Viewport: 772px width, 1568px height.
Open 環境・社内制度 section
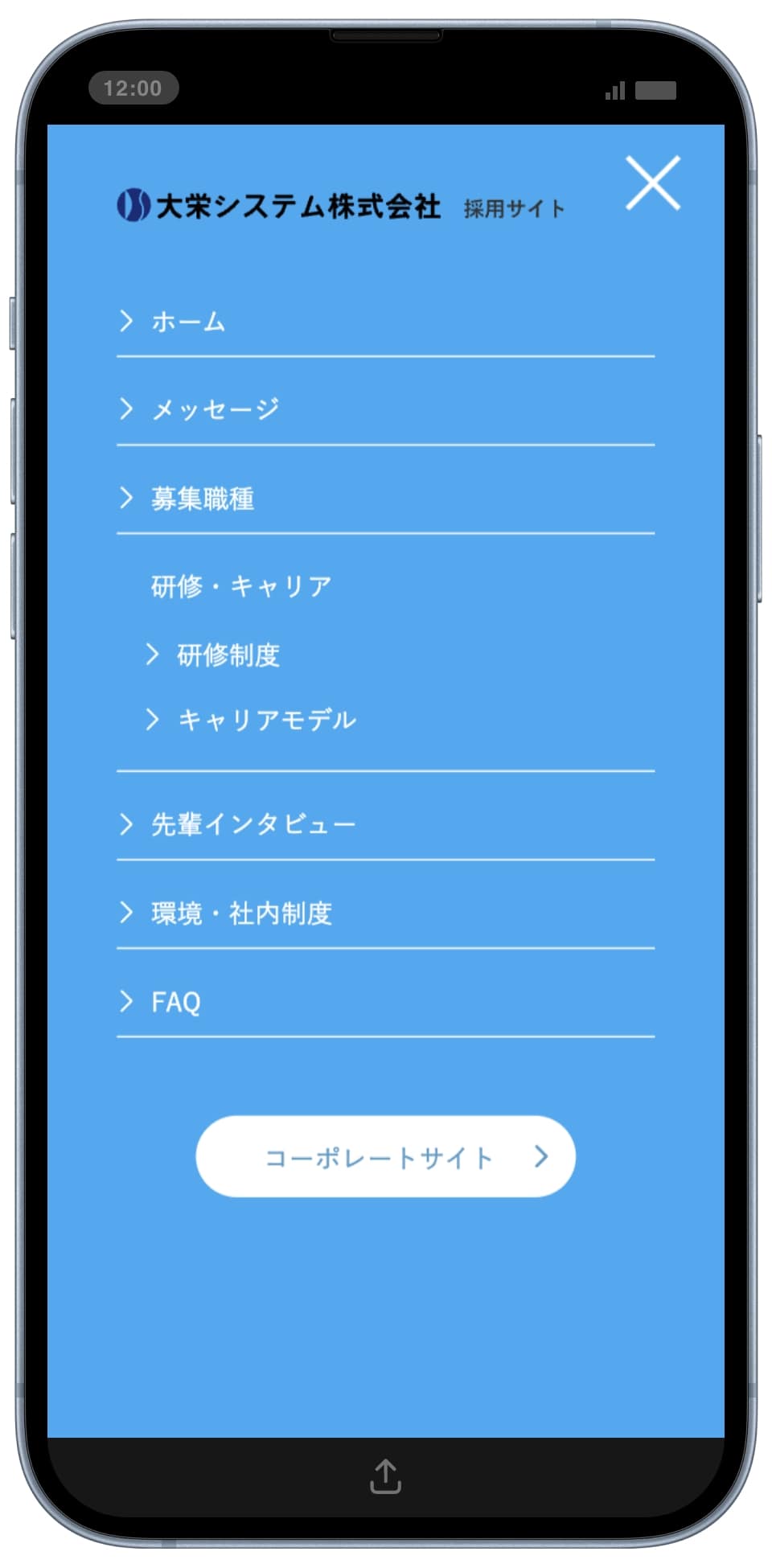coord(241,913)
